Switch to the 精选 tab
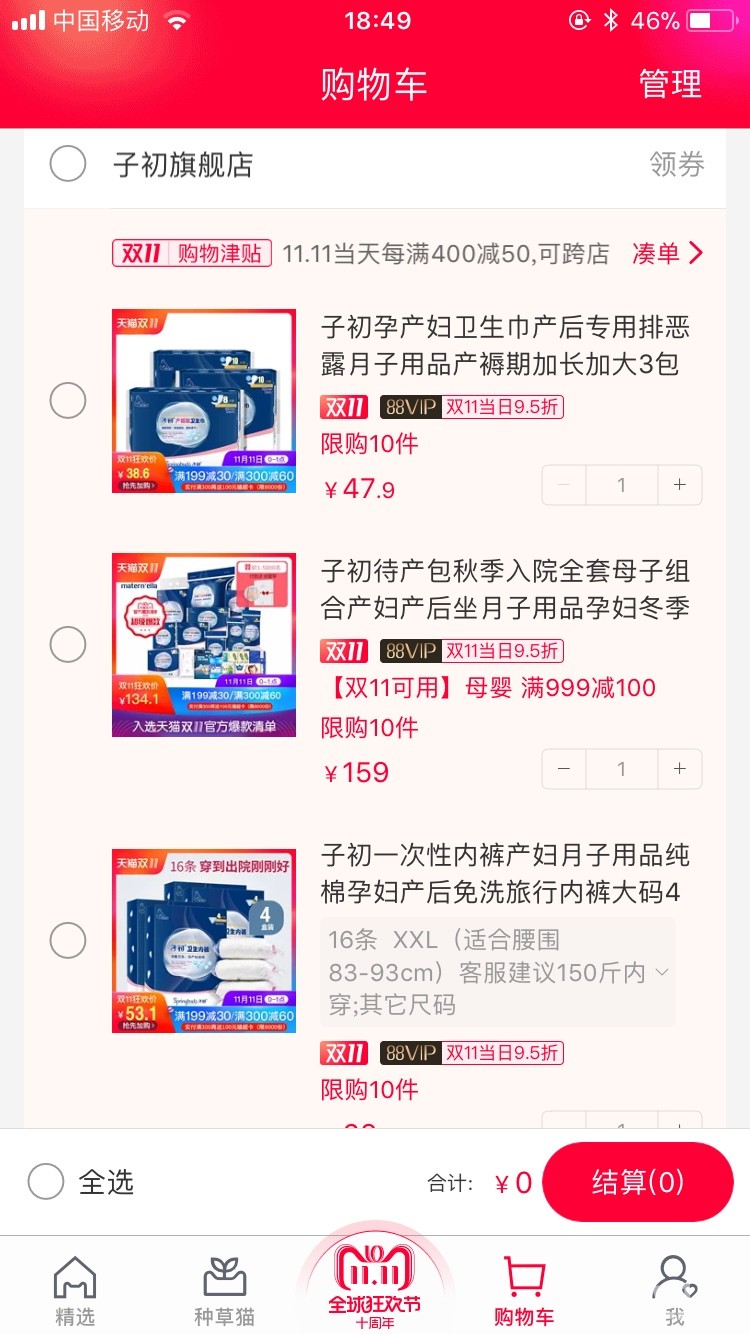Screen dimensions: 750x1334 (75, 1290)
